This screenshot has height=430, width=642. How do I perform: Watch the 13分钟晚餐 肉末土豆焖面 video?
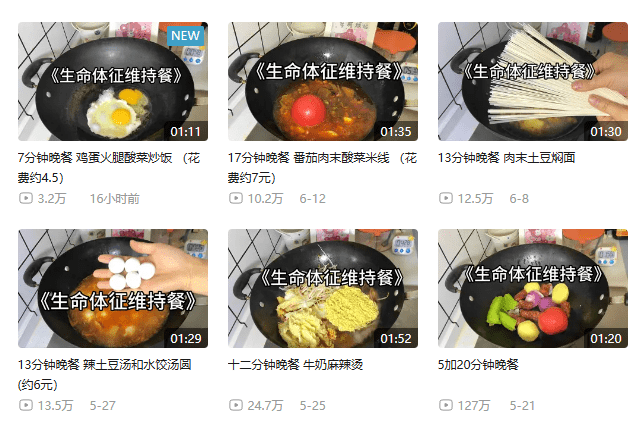click(x=532, y=82)
